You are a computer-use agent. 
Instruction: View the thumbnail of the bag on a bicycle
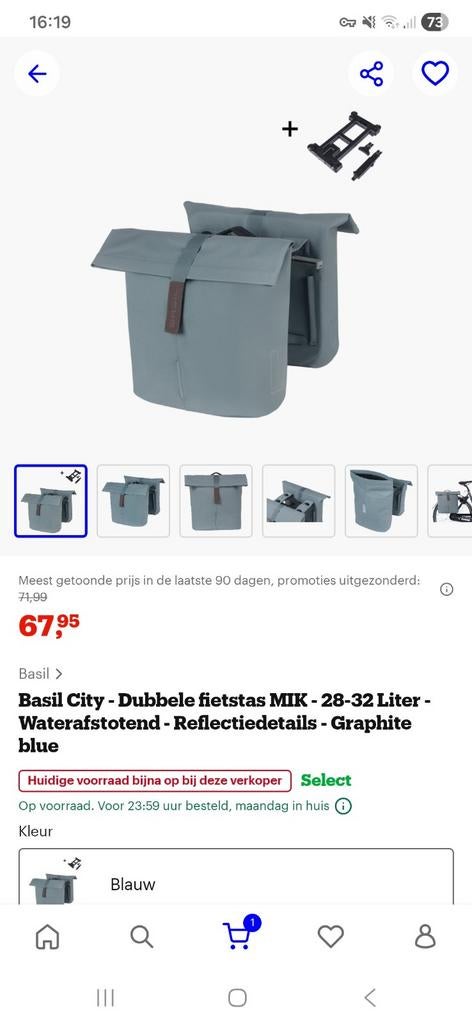tap(450, 501)
